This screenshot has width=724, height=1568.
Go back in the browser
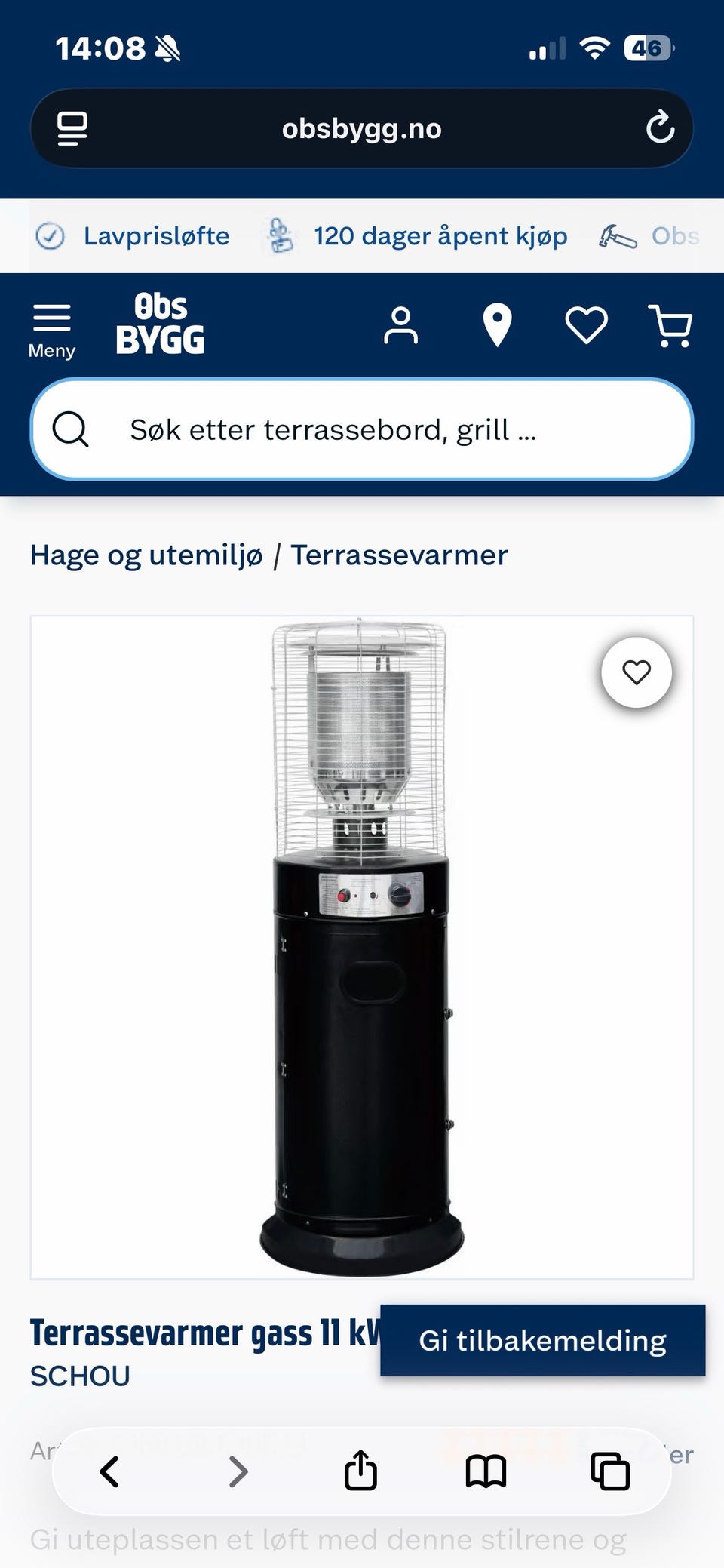click(x=110, y=1471)
